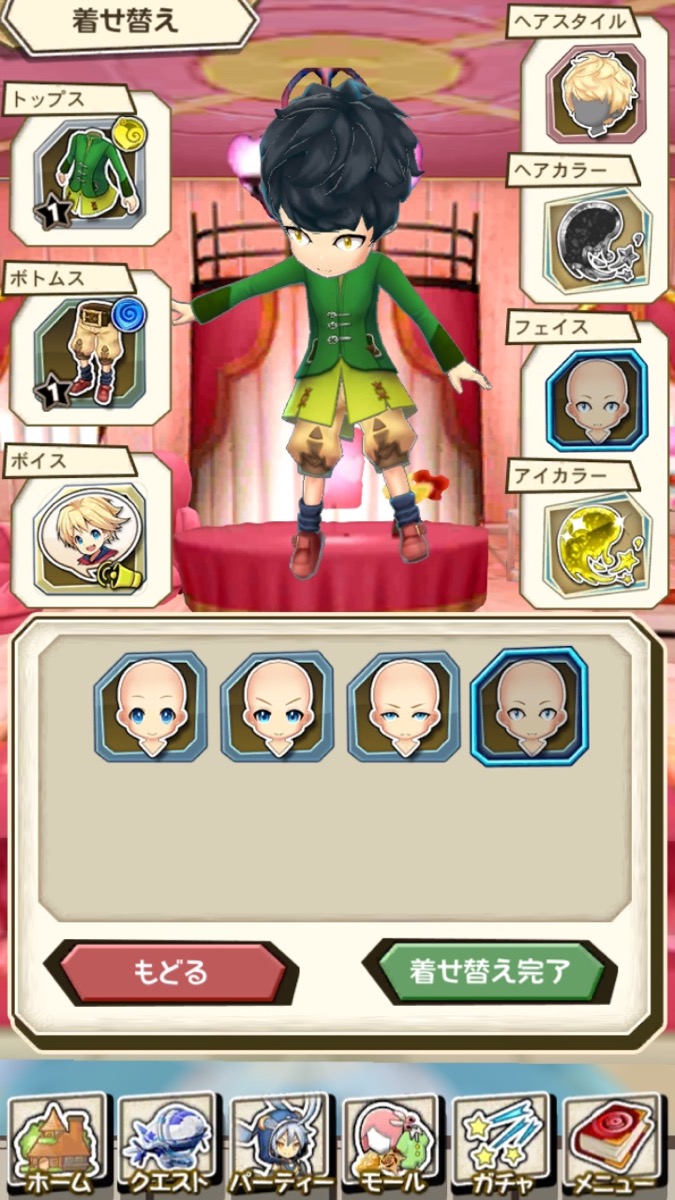Open the メニュー tab
Screen dimensions: 675x1200
(614, 1145)
